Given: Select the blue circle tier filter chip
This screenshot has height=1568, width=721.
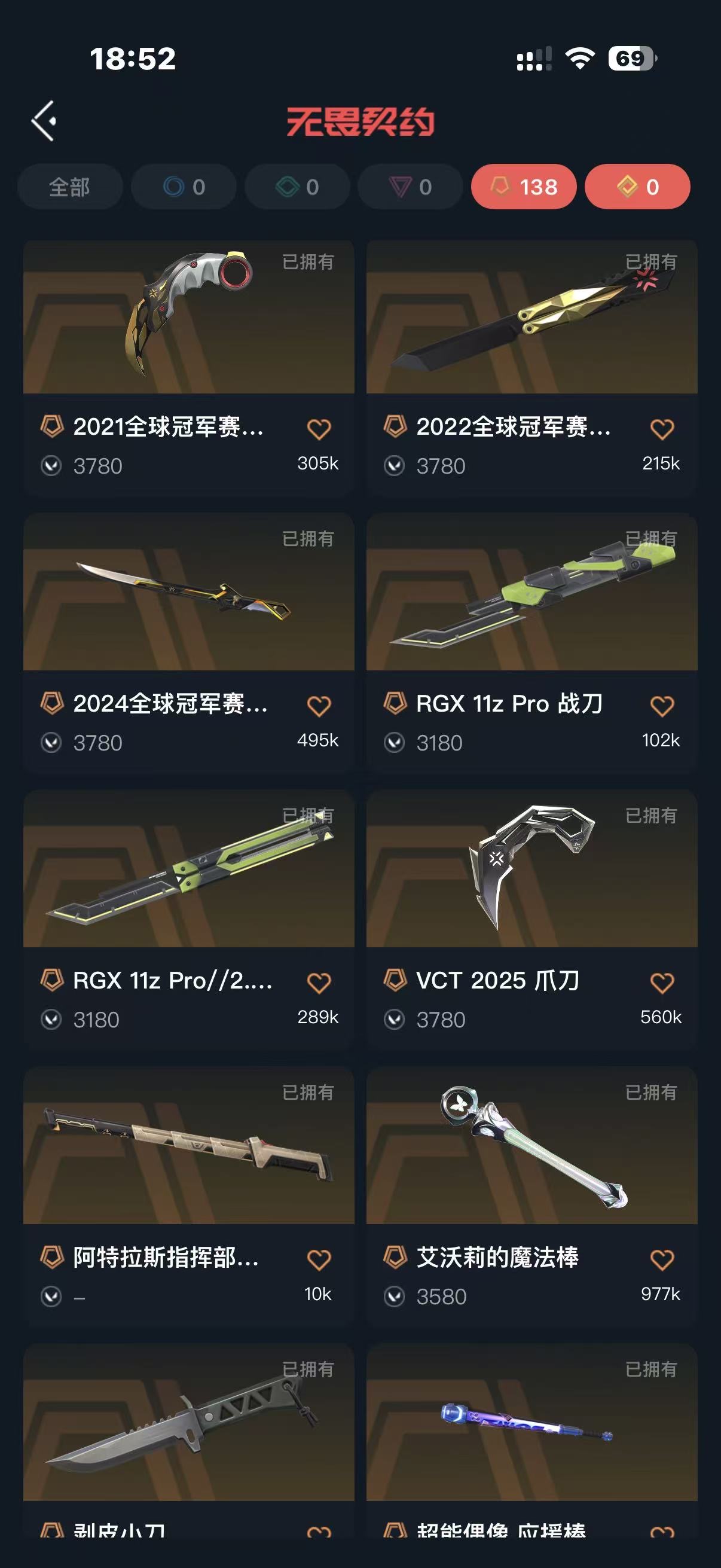Looking at the screenshot, I should tap(183, 187).
